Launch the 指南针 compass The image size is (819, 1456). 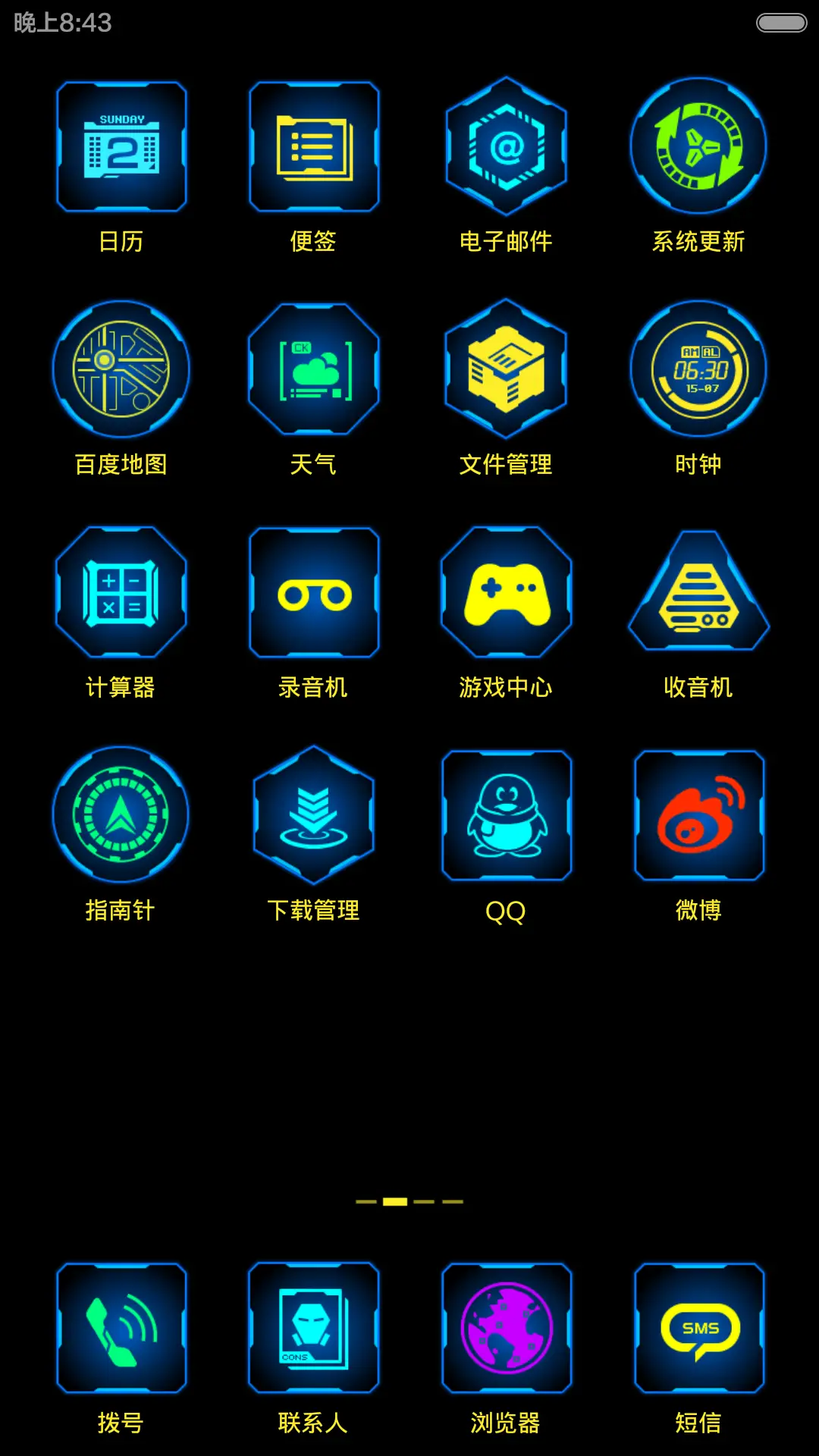coord(121,814)
